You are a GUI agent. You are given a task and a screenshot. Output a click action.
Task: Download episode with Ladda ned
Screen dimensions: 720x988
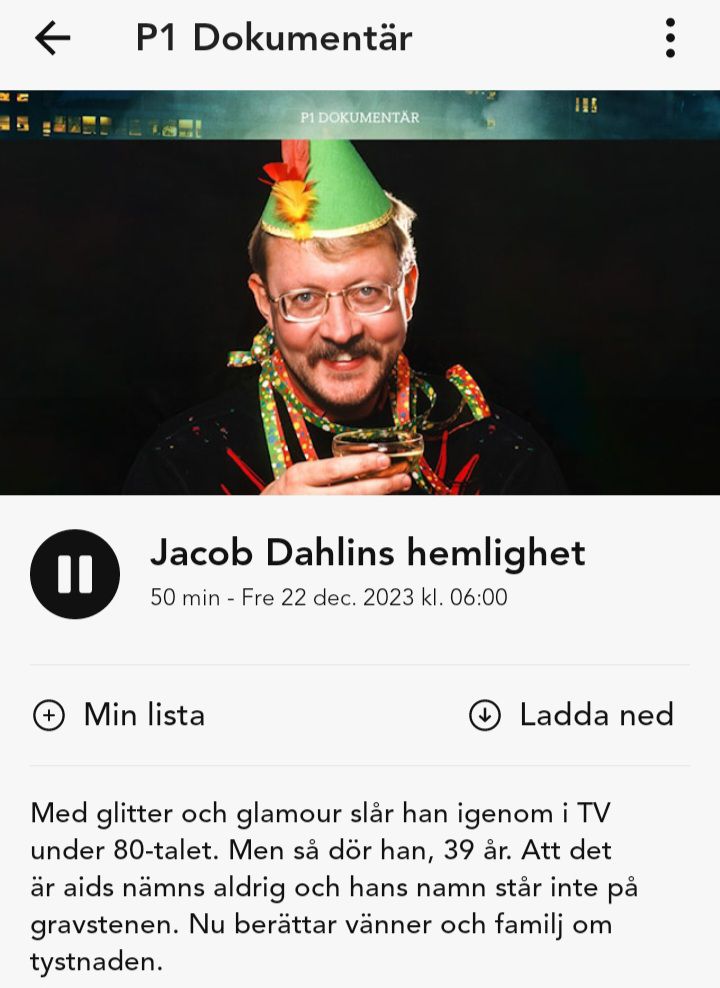tap(571, 715)
